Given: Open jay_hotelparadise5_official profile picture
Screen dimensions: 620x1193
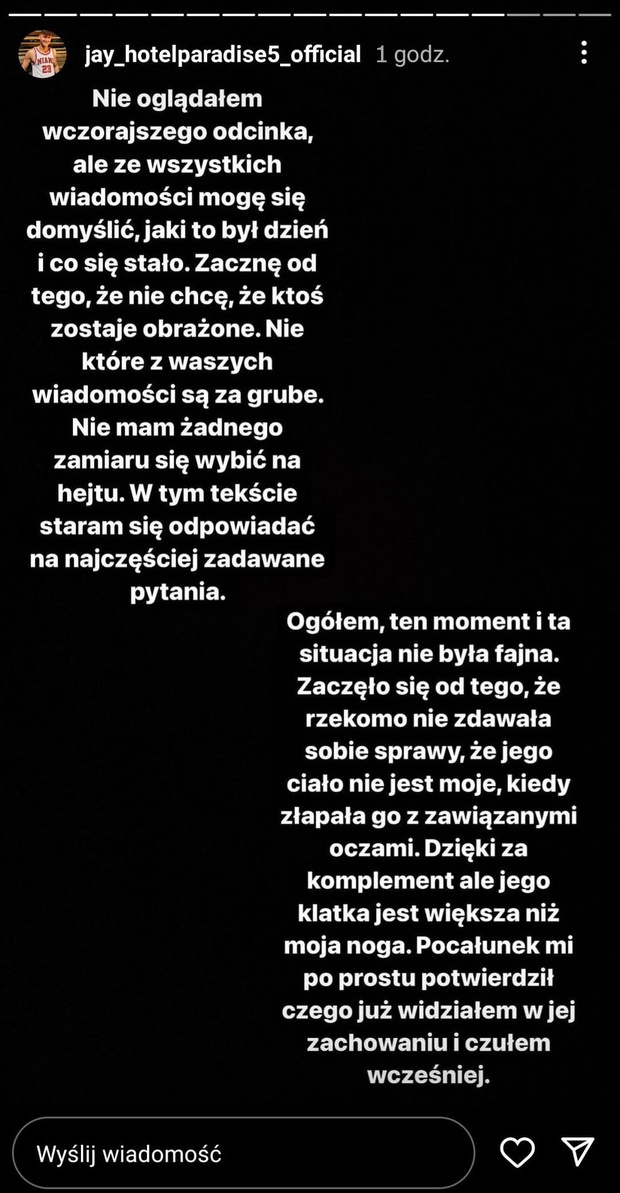Looking at the screenshot, I should 43,54.
